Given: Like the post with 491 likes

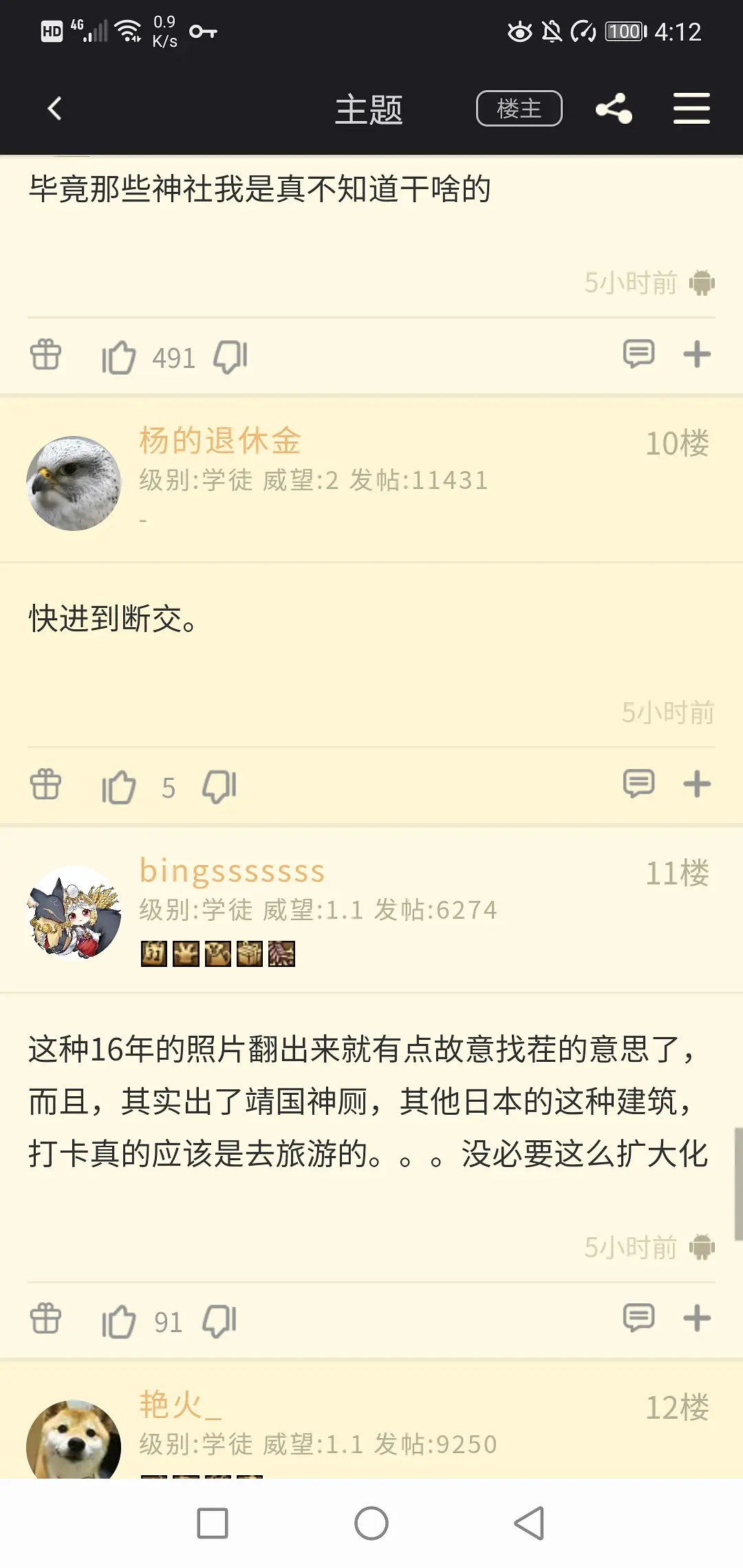Looking at the screenshot, I should coord(119,357).
